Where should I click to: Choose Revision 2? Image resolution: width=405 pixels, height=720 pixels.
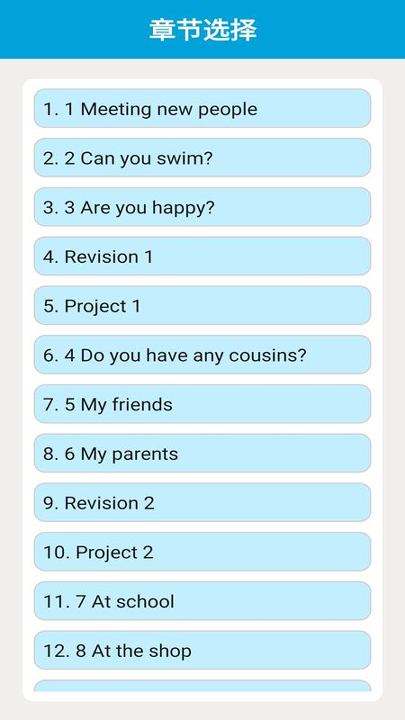[x=202, y=502]
